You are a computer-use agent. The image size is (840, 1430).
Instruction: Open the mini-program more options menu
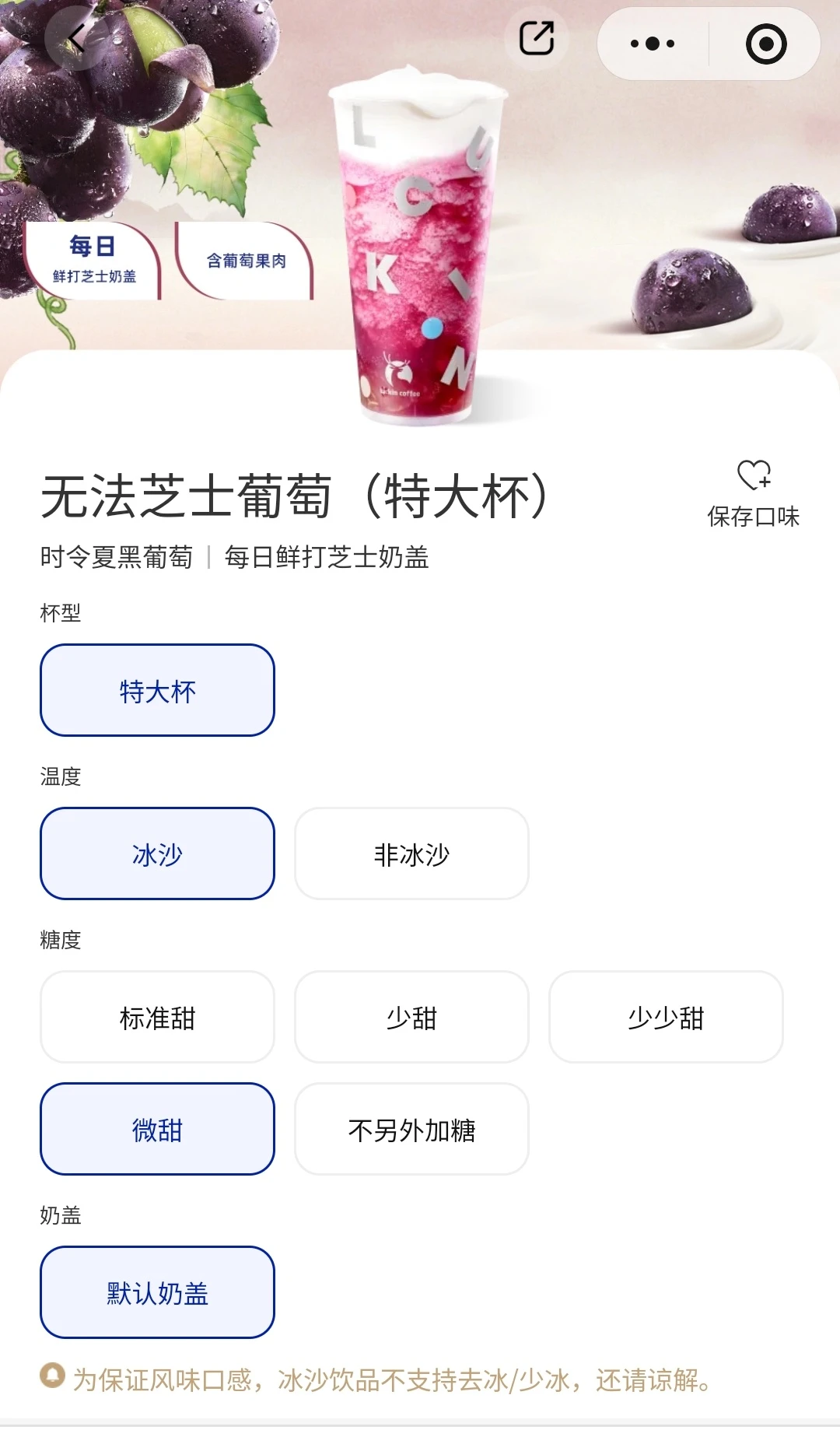pos(653,44)
